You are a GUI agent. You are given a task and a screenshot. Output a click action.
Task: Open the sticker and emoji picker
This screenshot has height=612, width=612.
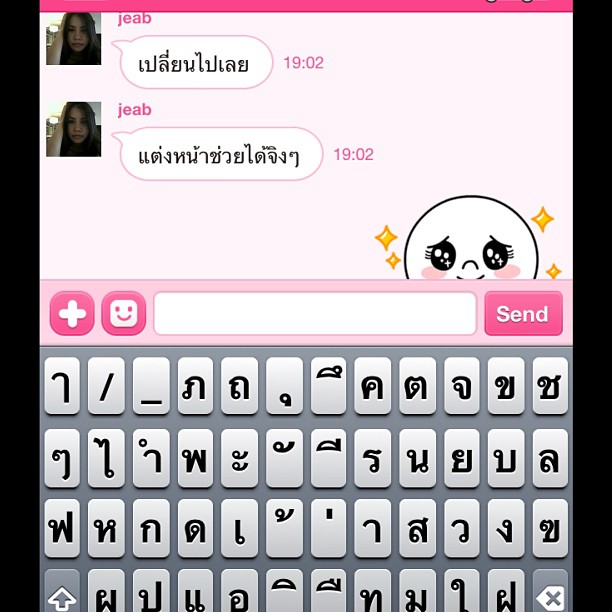pos(124,314)
